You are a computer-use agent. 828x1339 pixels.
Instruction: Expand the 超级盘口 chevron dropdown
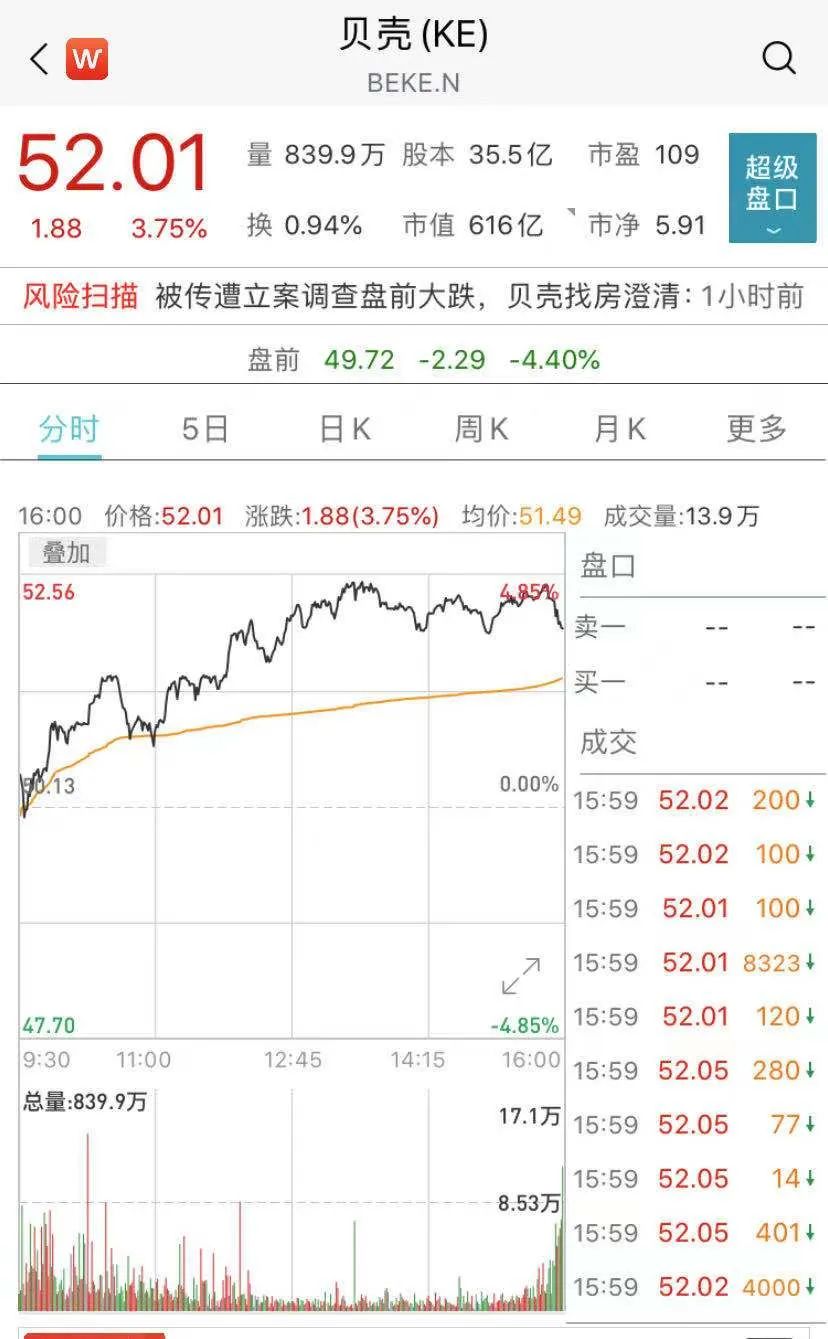coord(773,232)
